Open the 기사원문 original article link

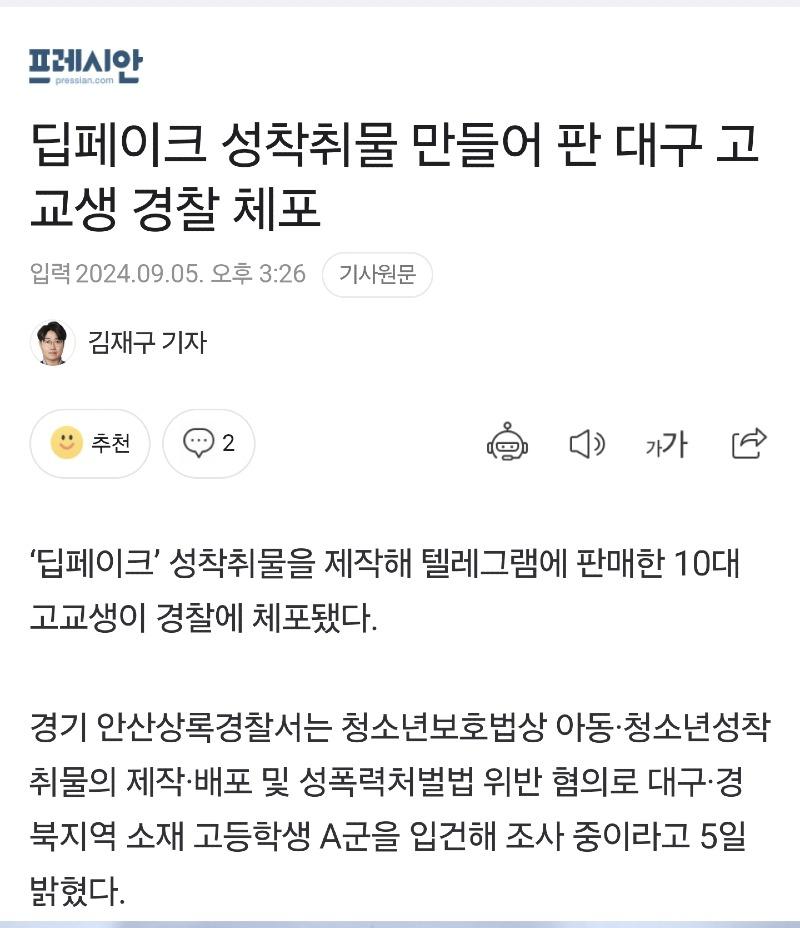coord(377,274)
